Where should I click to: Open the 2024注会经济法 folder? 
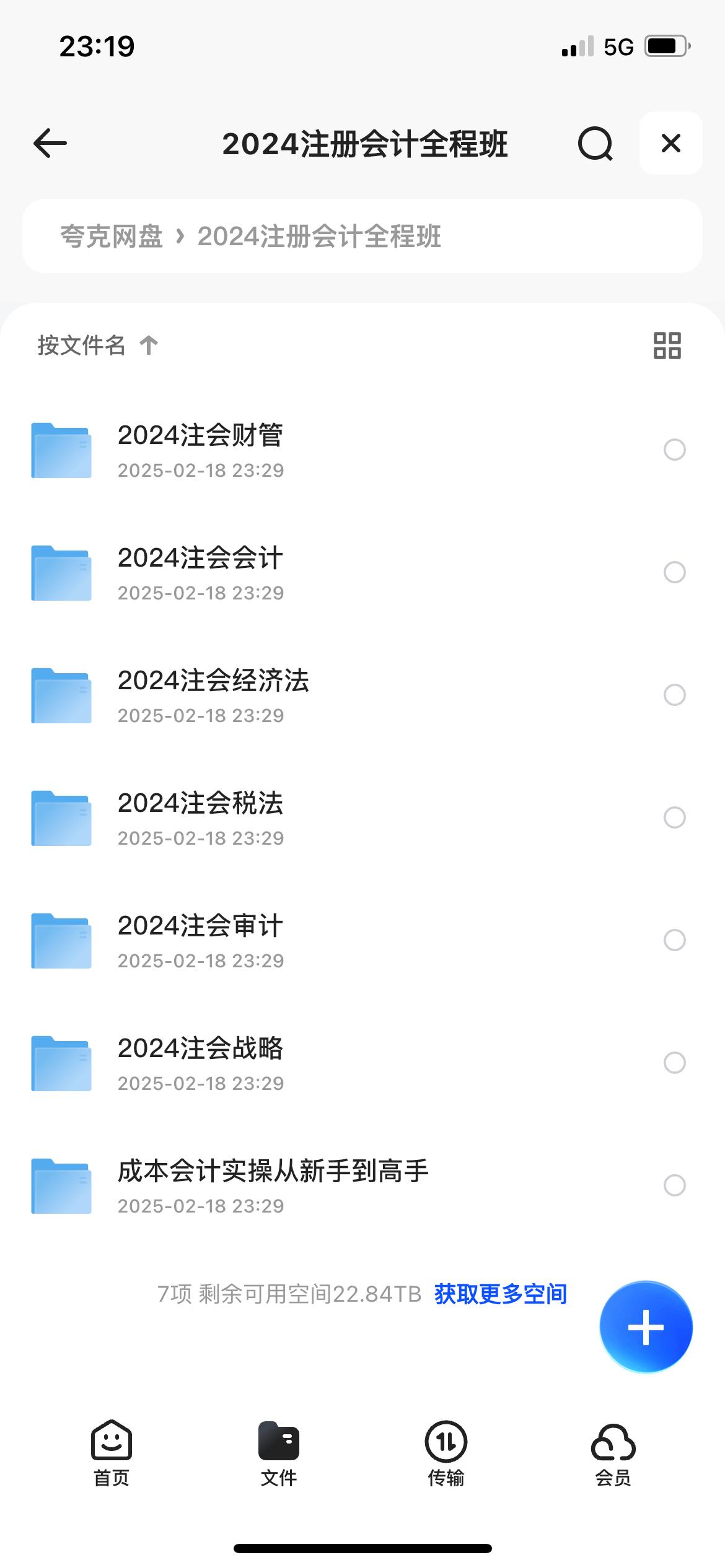[362, 695]
